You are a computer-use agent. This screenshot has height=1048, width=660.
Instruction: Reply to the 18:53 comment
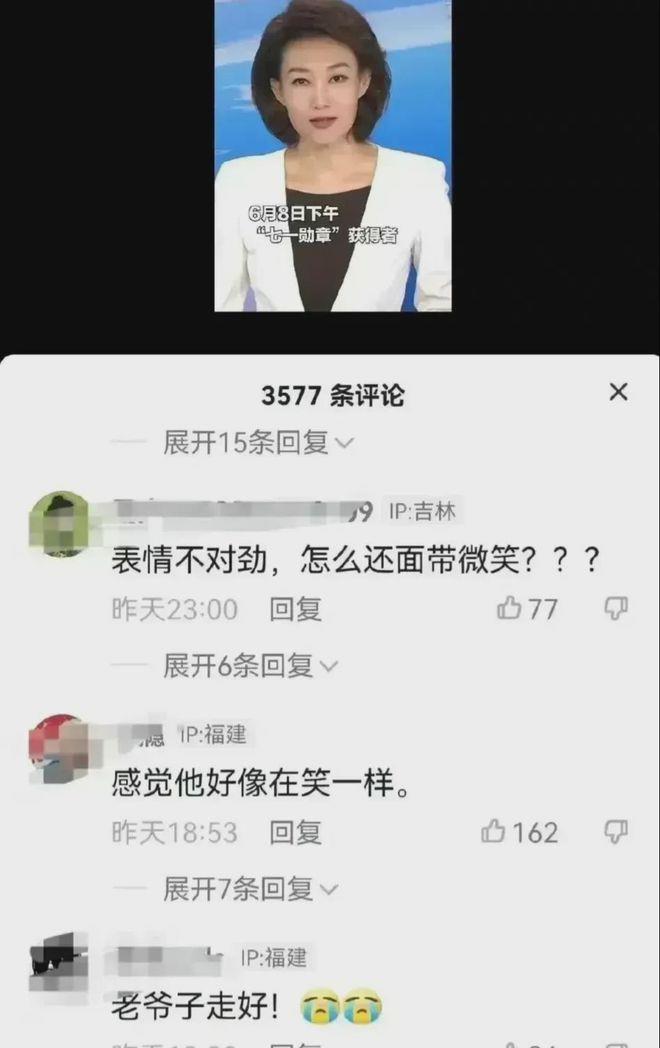(295, 832)
